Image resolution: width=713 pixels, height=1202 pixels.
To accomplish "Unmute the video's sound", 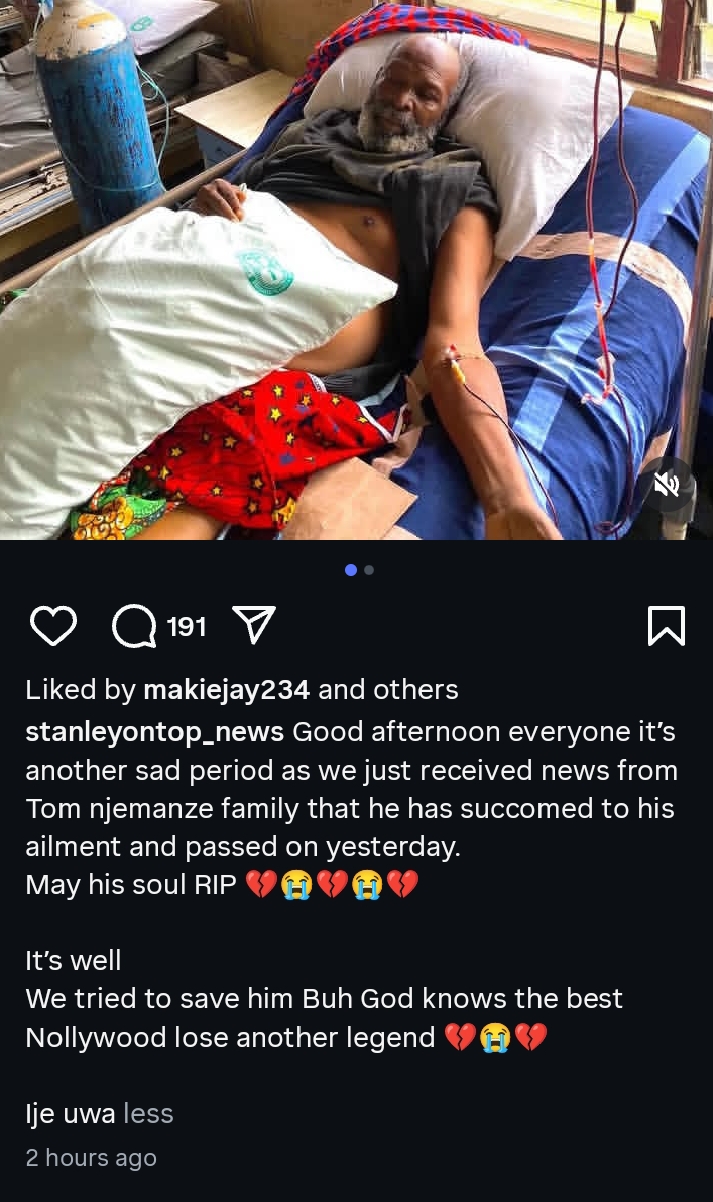I will click(666, 486).
